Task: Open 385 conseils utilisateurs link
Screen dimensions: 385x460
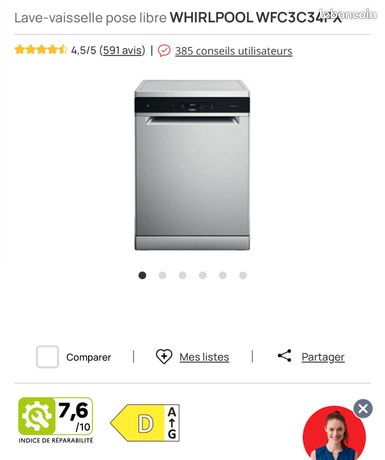Action: (x=234, y=51)
